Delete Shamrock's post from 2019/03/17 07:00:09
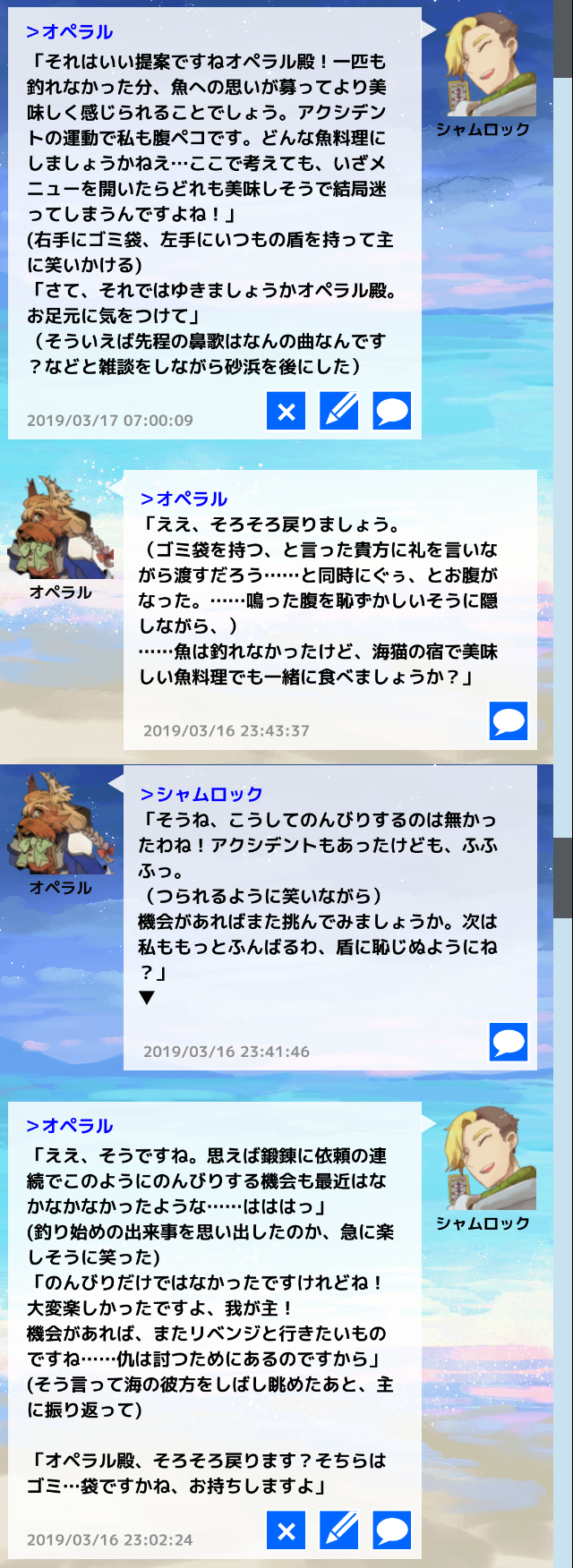Viewport: 573px width, 1568px height. pyautogui.click(x=286, y=412)
